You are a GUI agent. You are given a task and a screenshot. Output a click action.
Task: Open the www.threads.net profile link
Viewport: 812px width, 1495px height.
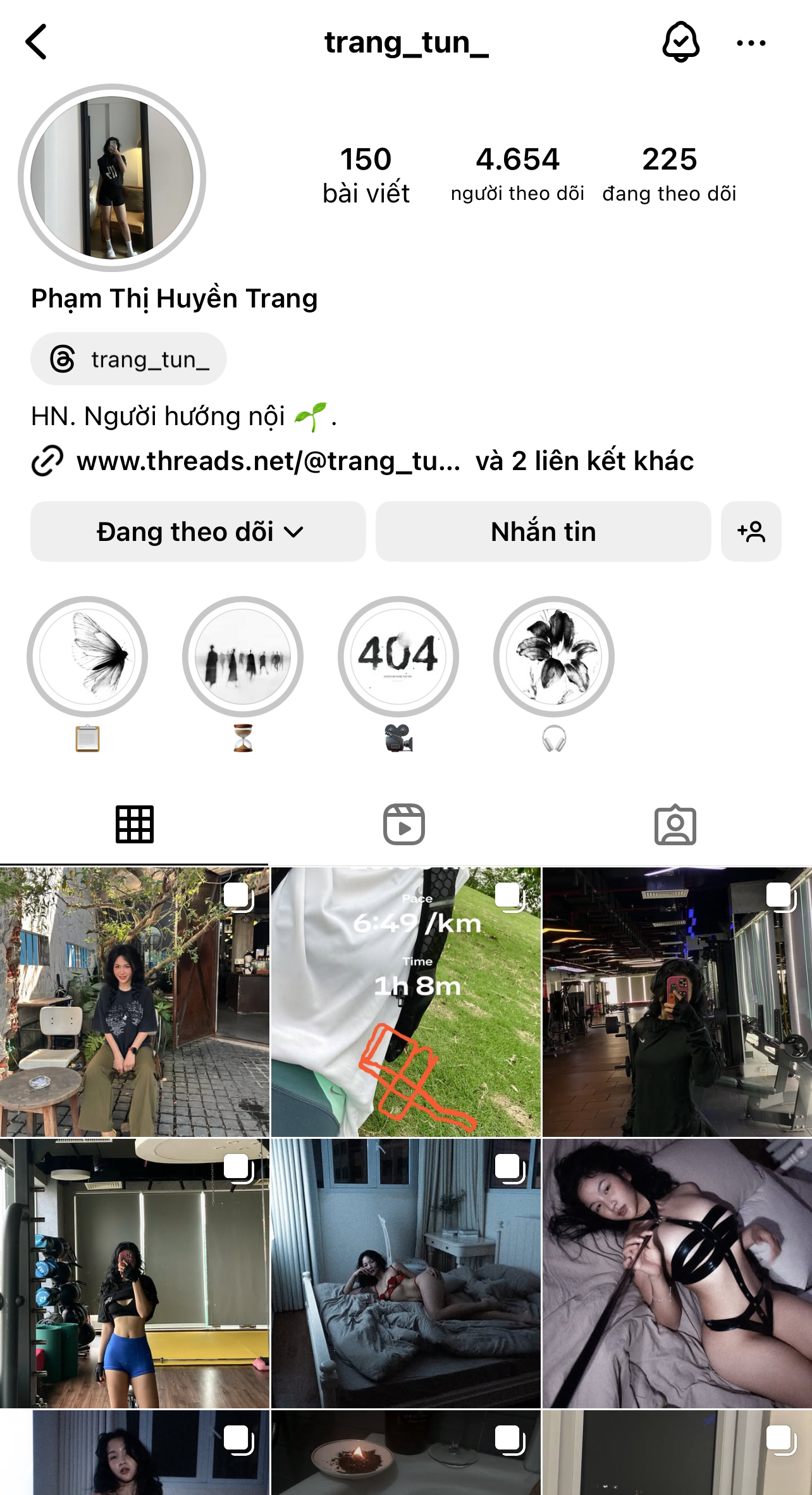pos(268,461)
